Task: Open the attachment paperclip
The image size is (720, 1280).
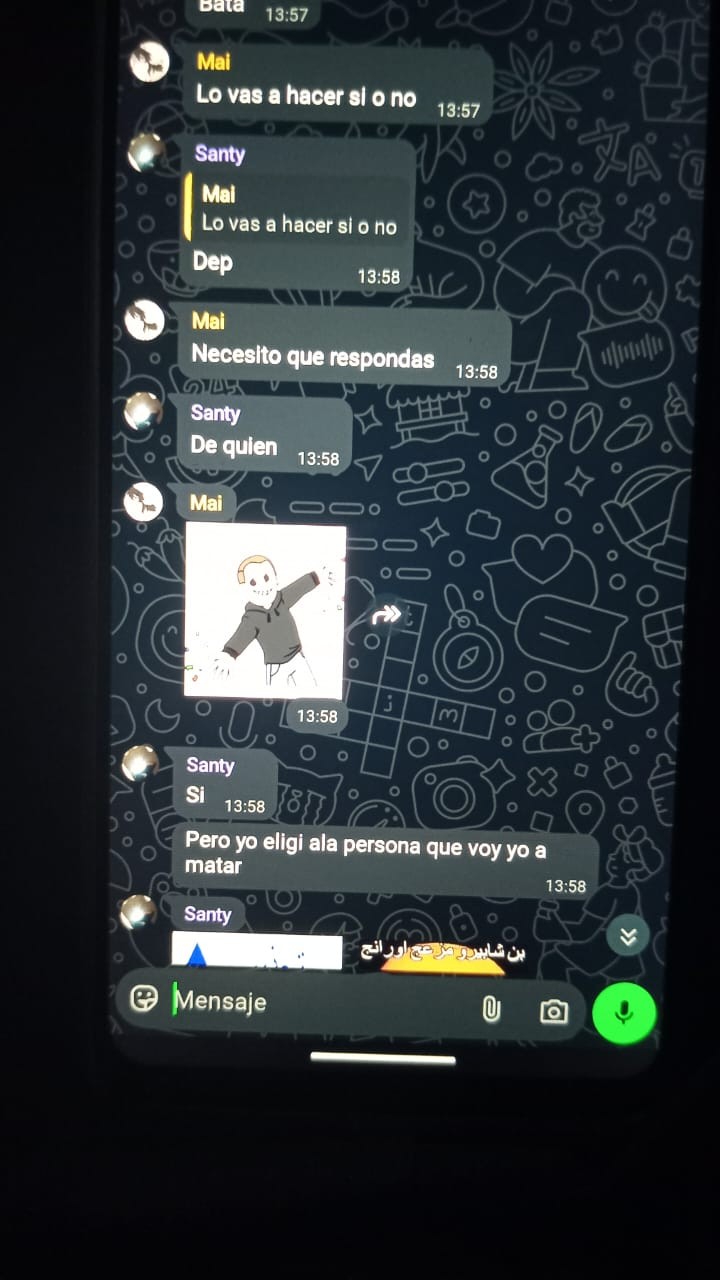Action: [x=491, y=1009]
